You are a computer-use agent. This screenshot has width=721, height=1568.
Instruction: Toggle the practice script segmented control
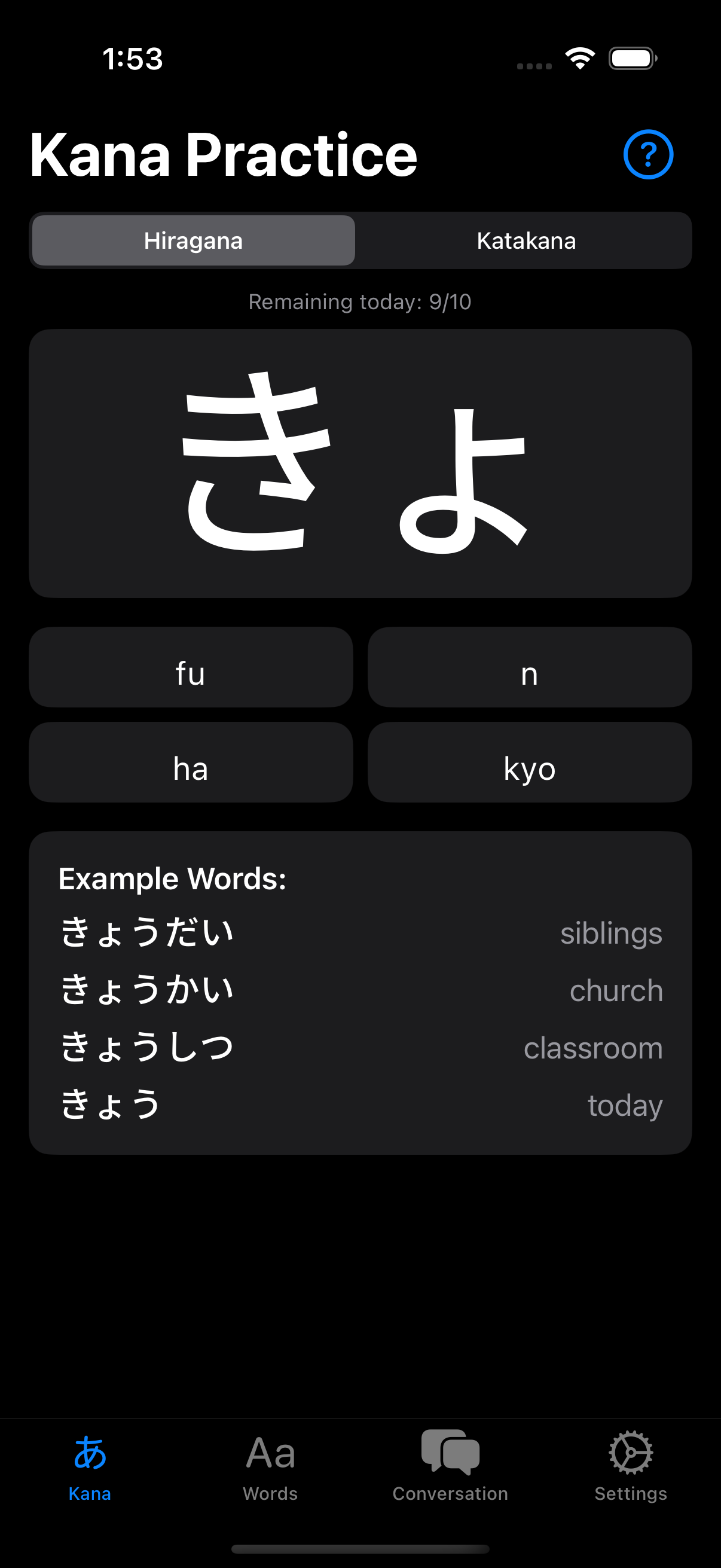point(360,240)
